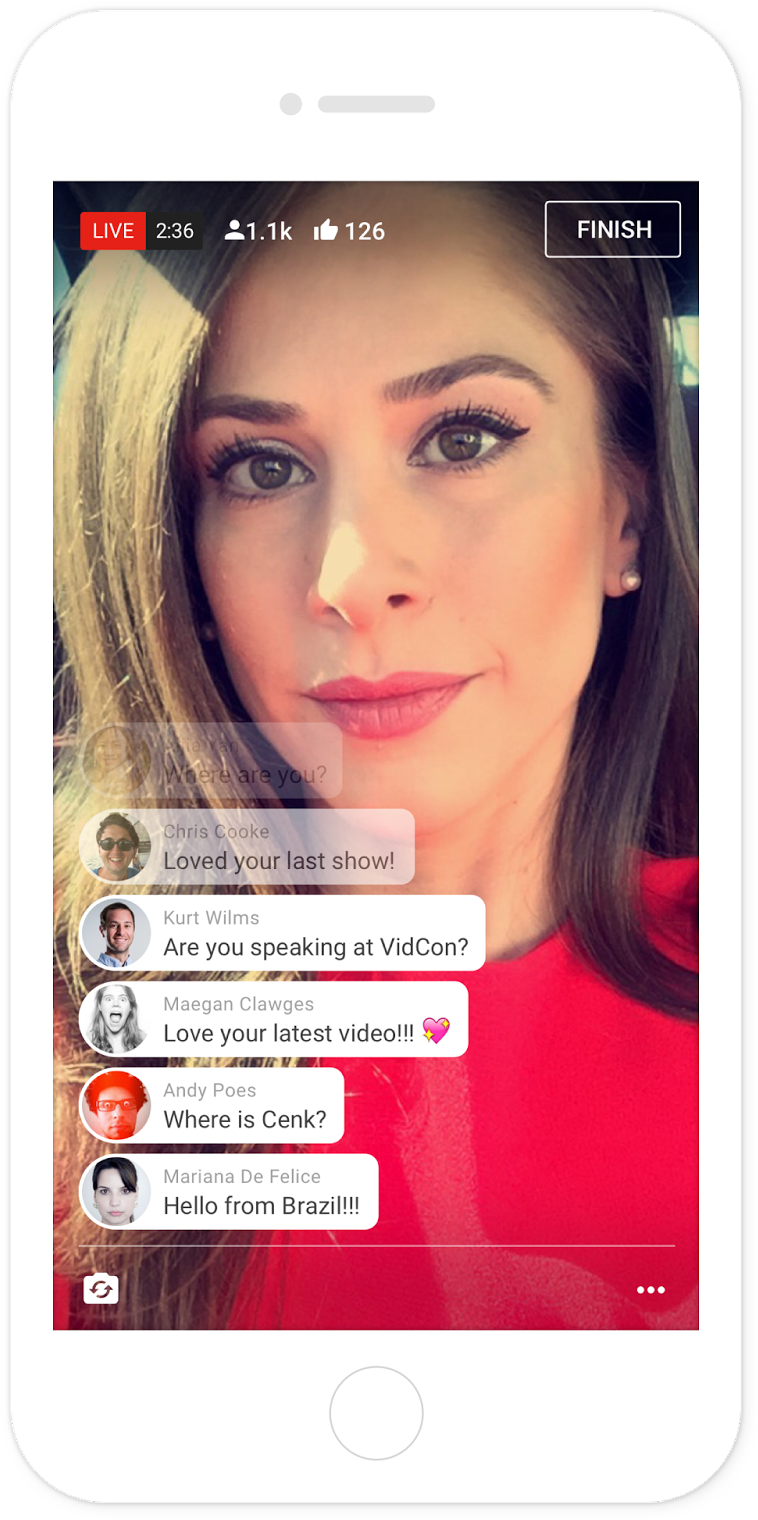Open the three-dot more options menu
758x1520 pixels.
[651, 1290]
